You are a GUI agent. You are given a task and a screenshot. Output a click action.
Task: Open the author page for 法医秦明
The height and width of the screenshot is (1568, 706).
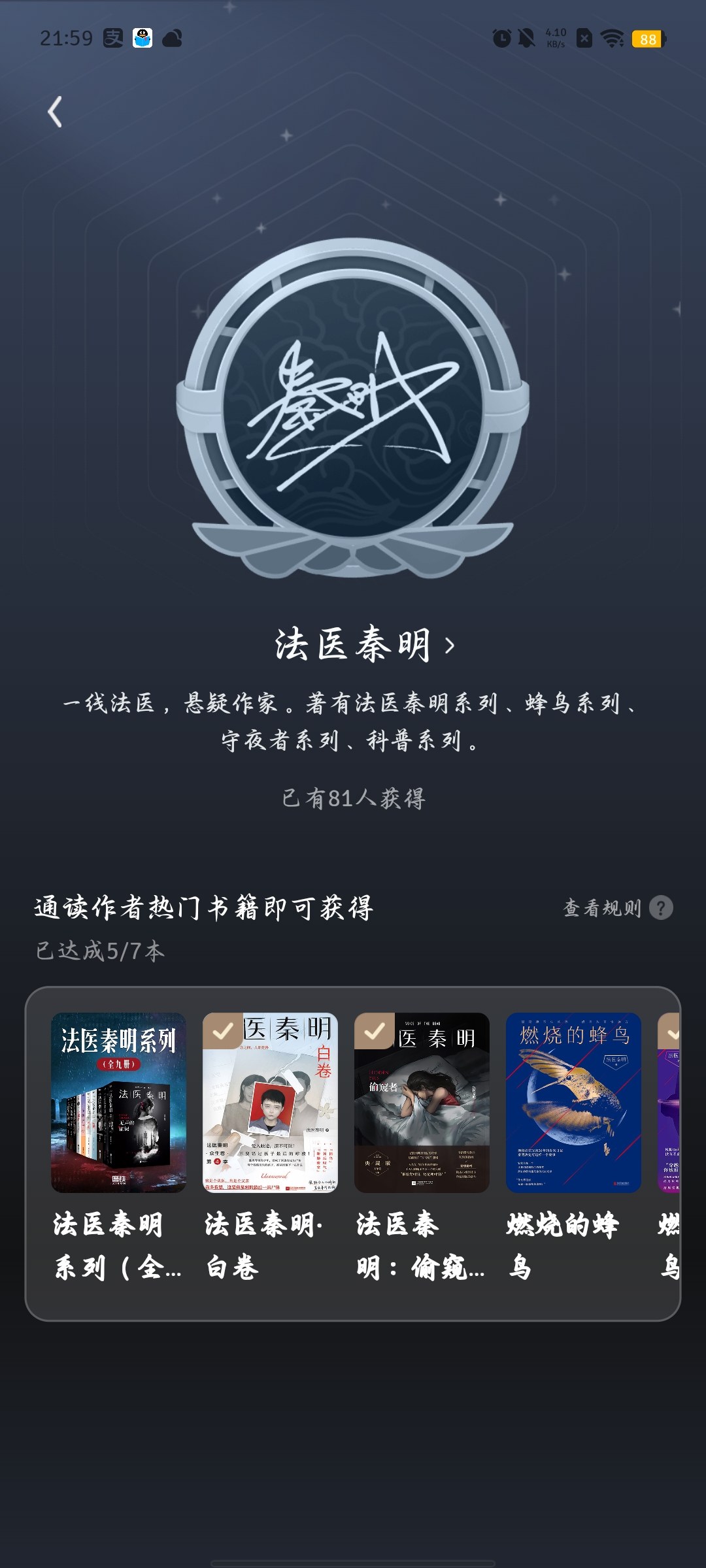(364, 645)
